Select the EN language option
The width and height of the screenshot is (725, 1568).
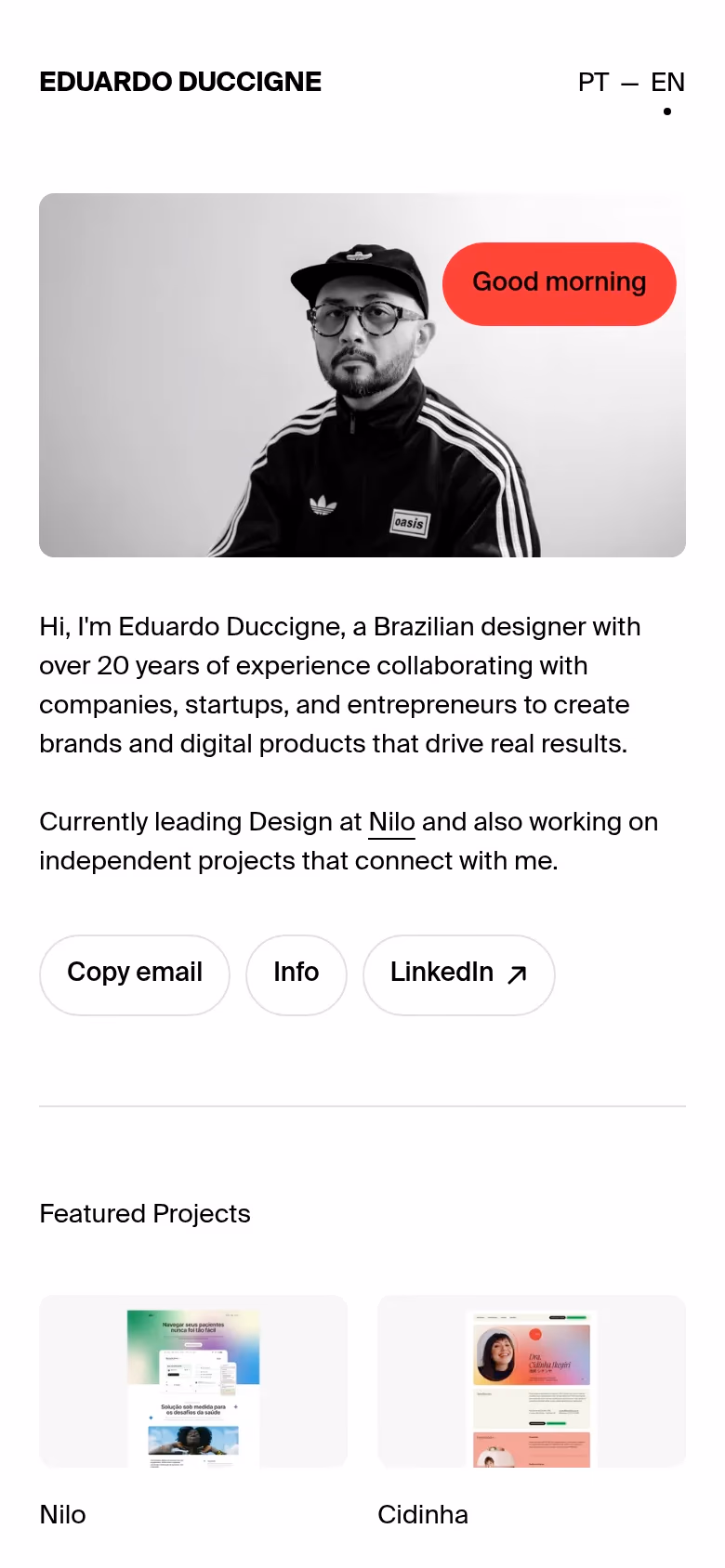[x=667, y=83]
